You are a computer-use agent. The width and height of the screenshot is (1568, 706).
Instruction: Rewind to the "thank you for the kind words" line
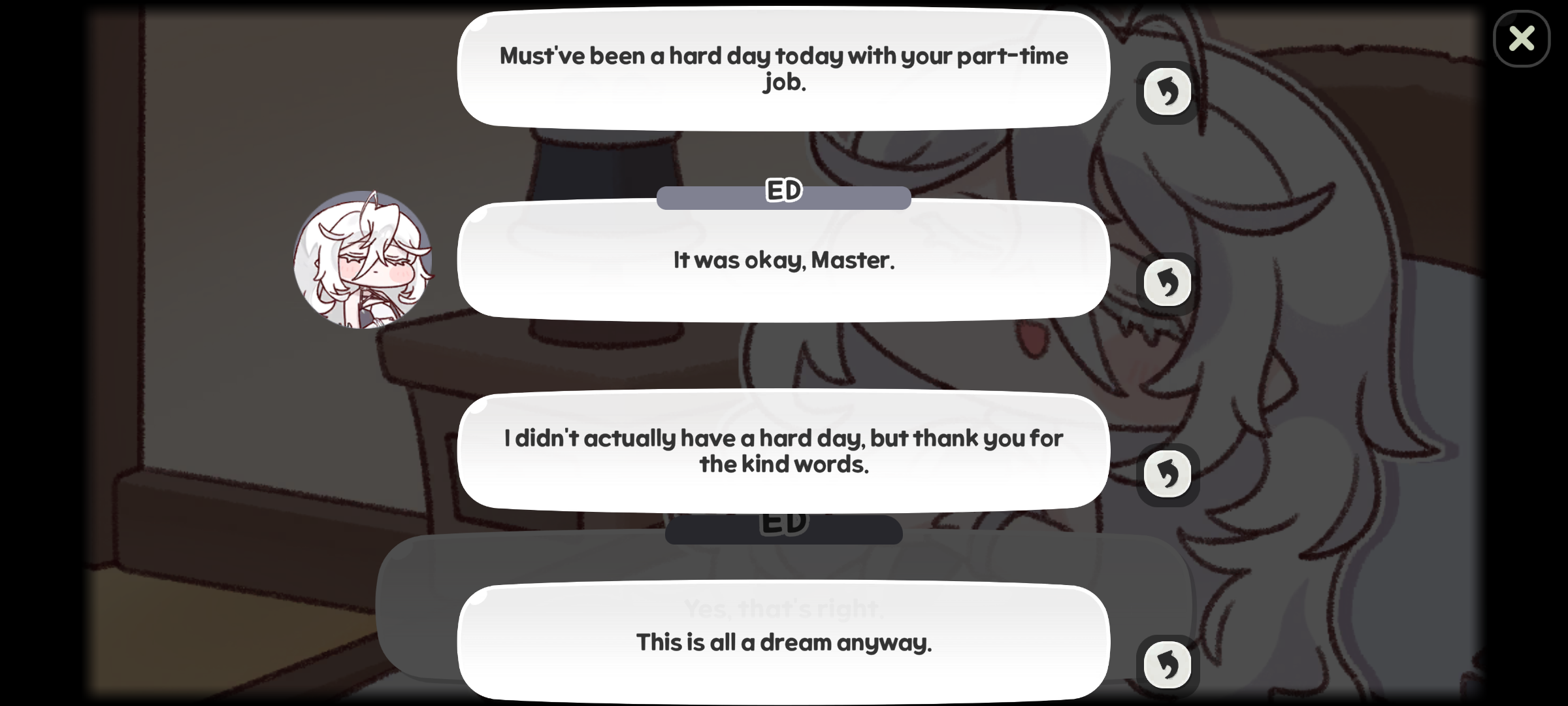[x=1168, y=474]
